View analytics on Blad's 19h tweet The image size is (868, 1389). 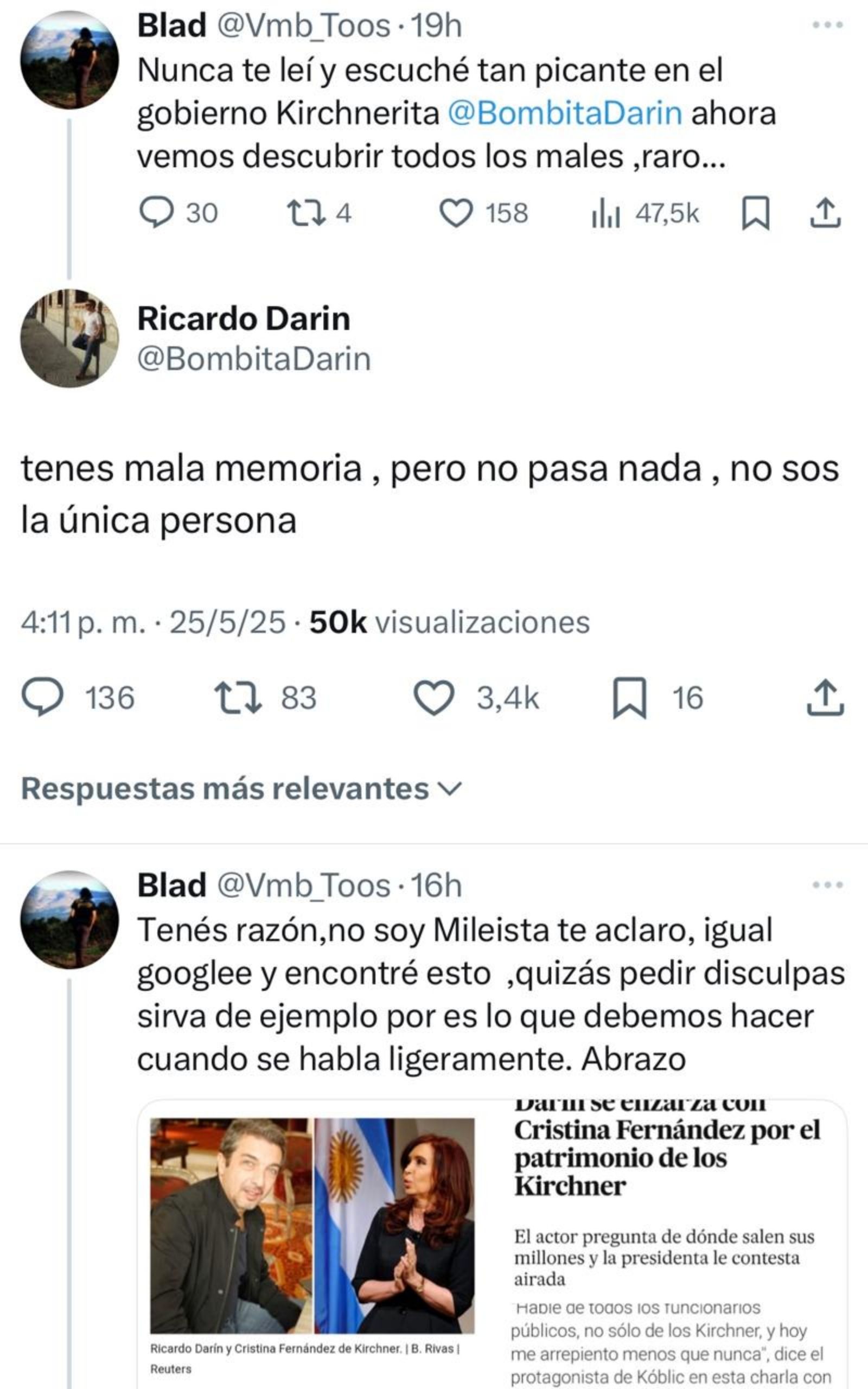pos(606,213)
